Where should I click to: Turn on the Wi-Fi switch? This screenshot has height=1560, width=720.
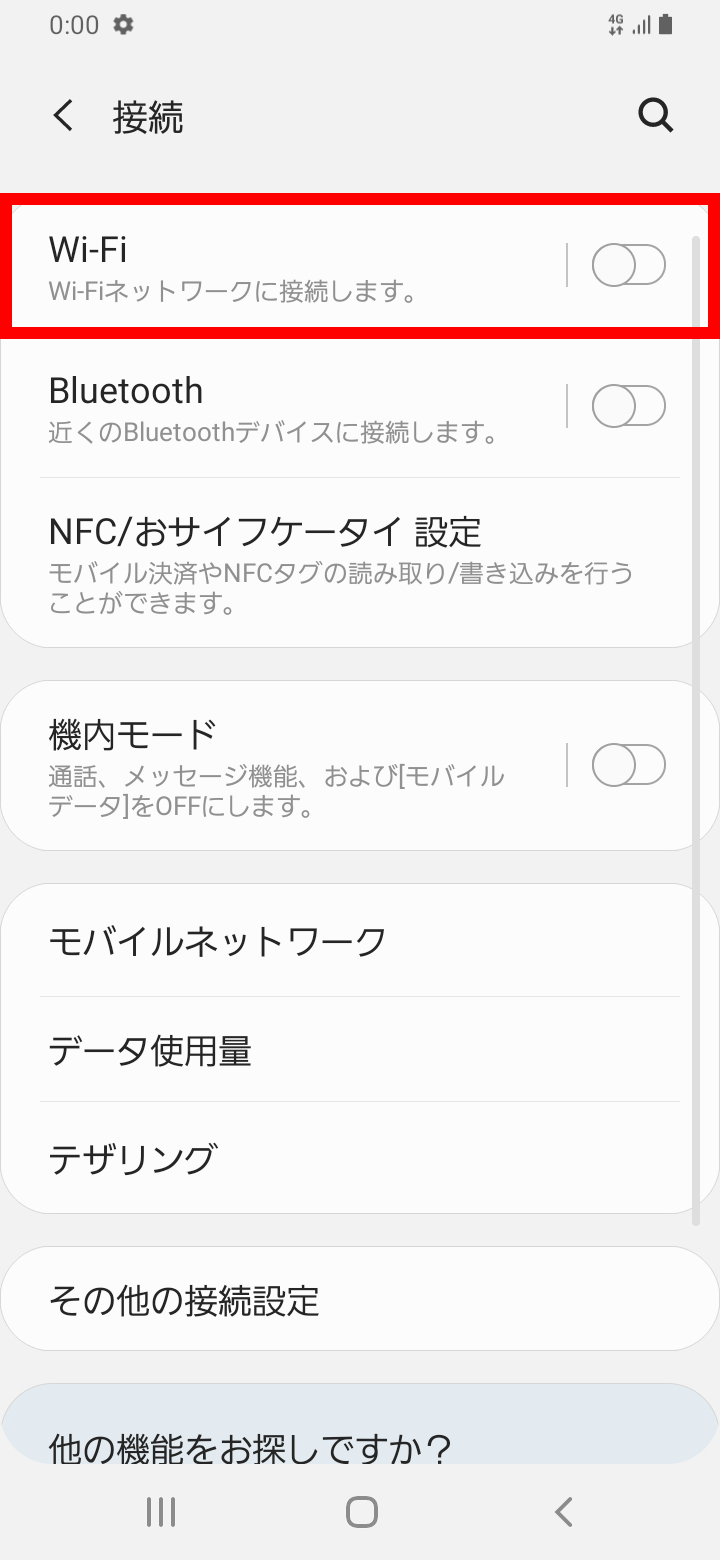(628, 265)
